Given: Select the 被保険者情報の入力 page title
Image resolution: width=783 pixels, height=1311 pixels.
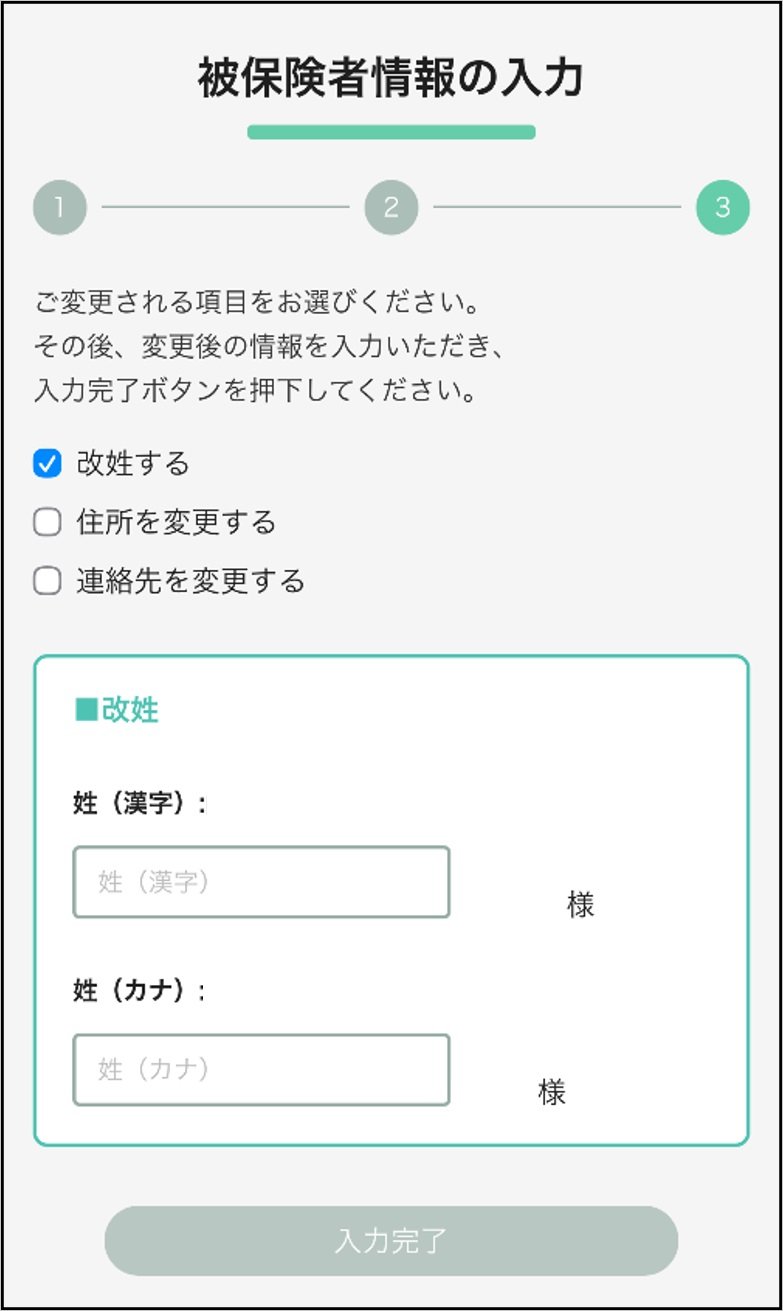Looking at the screenshot, I should (391, 76).
